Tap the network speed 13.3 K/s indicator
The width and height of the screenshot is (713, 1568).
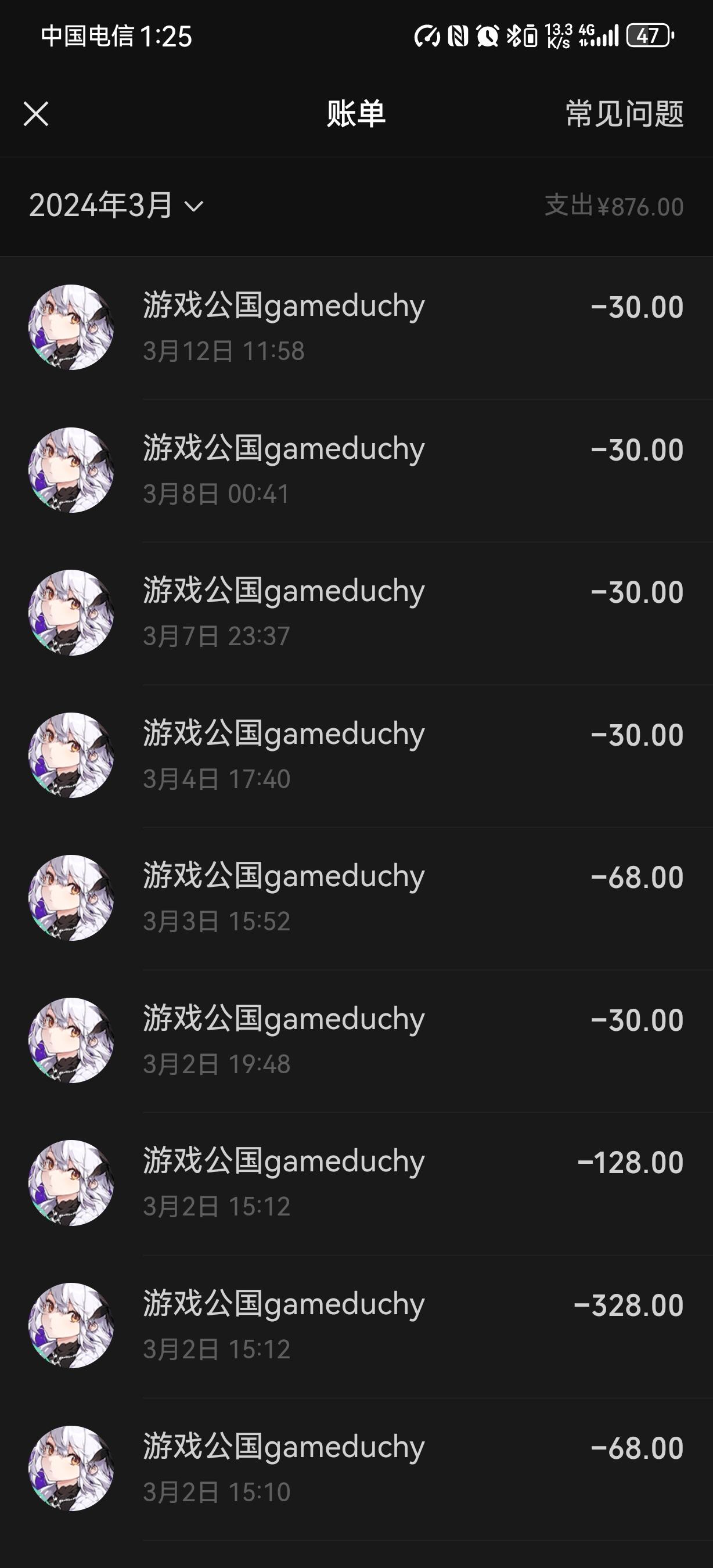coord(559,37)
